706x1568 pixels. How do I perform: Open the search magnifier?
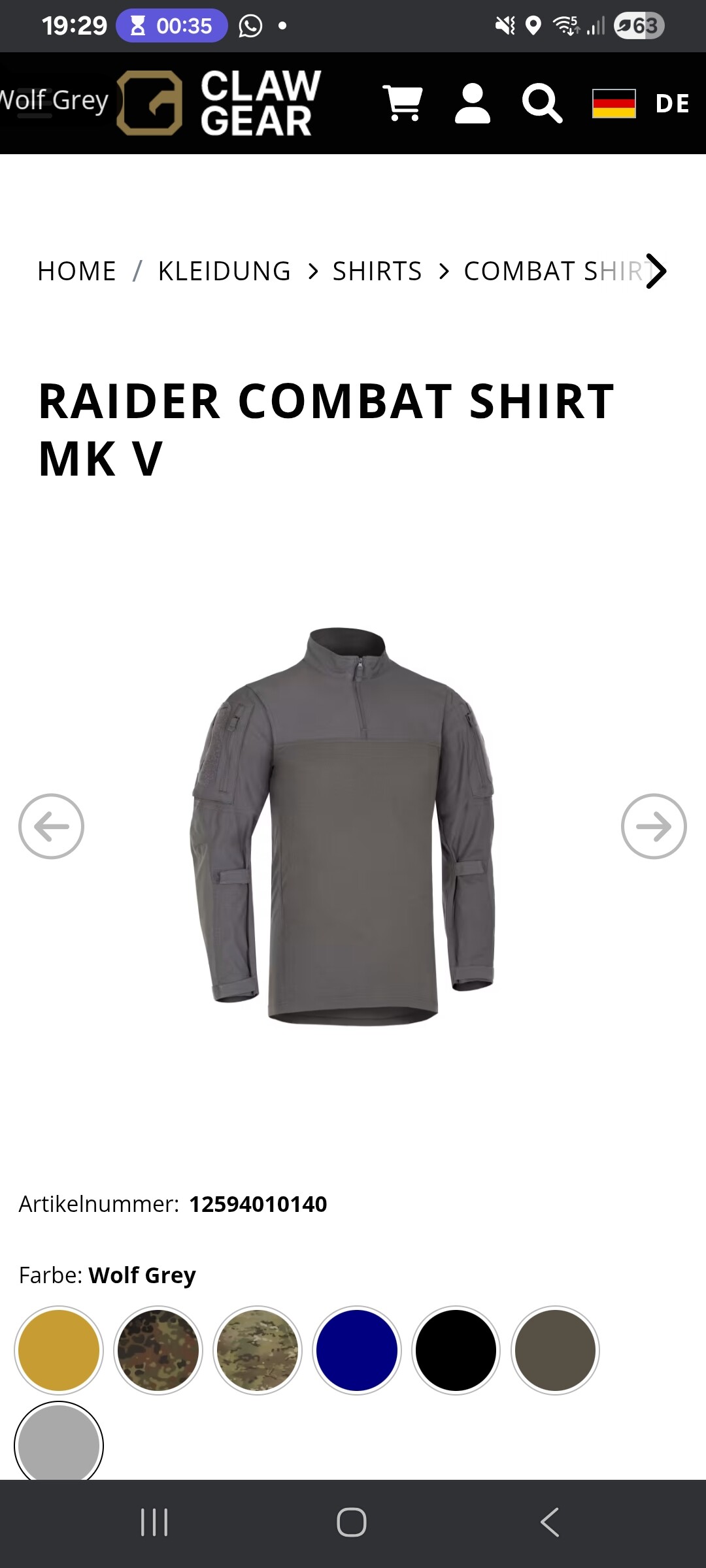541,103
